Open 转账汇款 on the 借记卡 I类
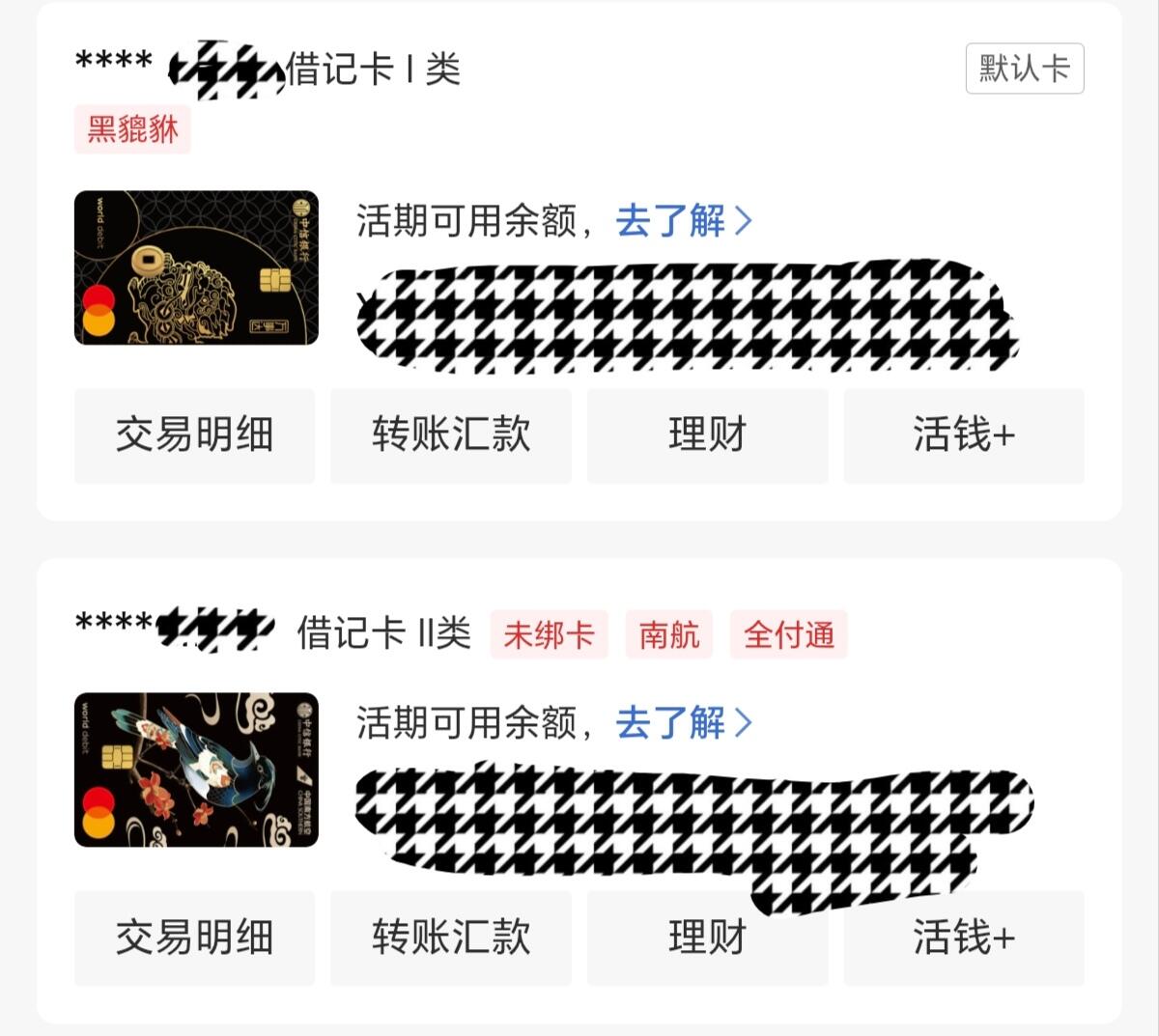The image size is (1159, 1036). click(451, 435)
